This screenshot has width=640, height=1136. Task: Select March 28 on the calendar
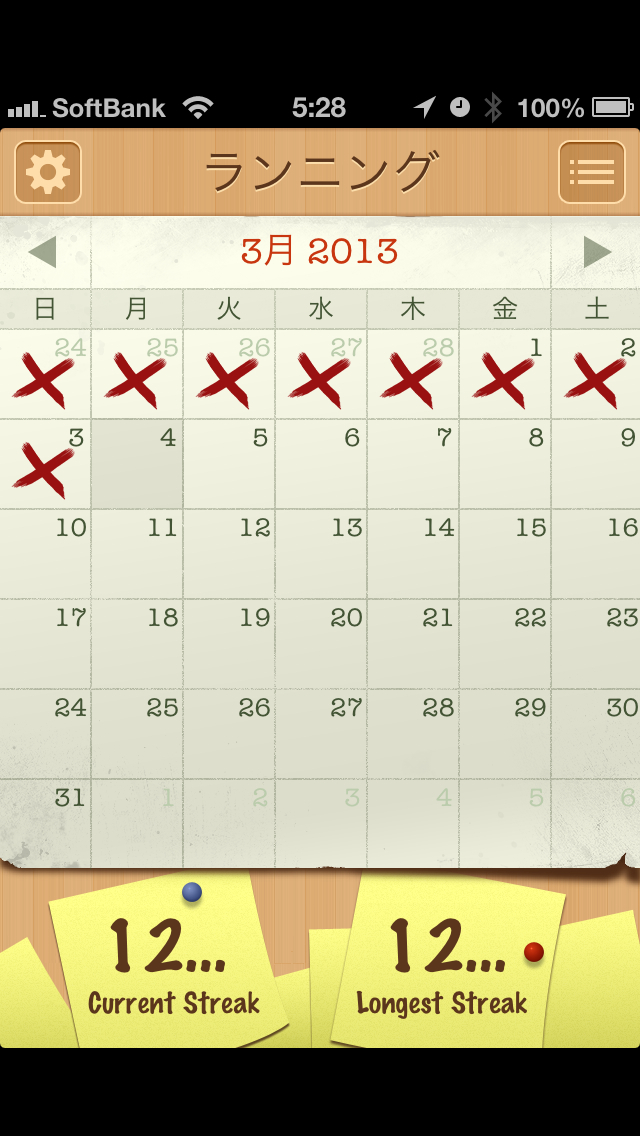413,735
